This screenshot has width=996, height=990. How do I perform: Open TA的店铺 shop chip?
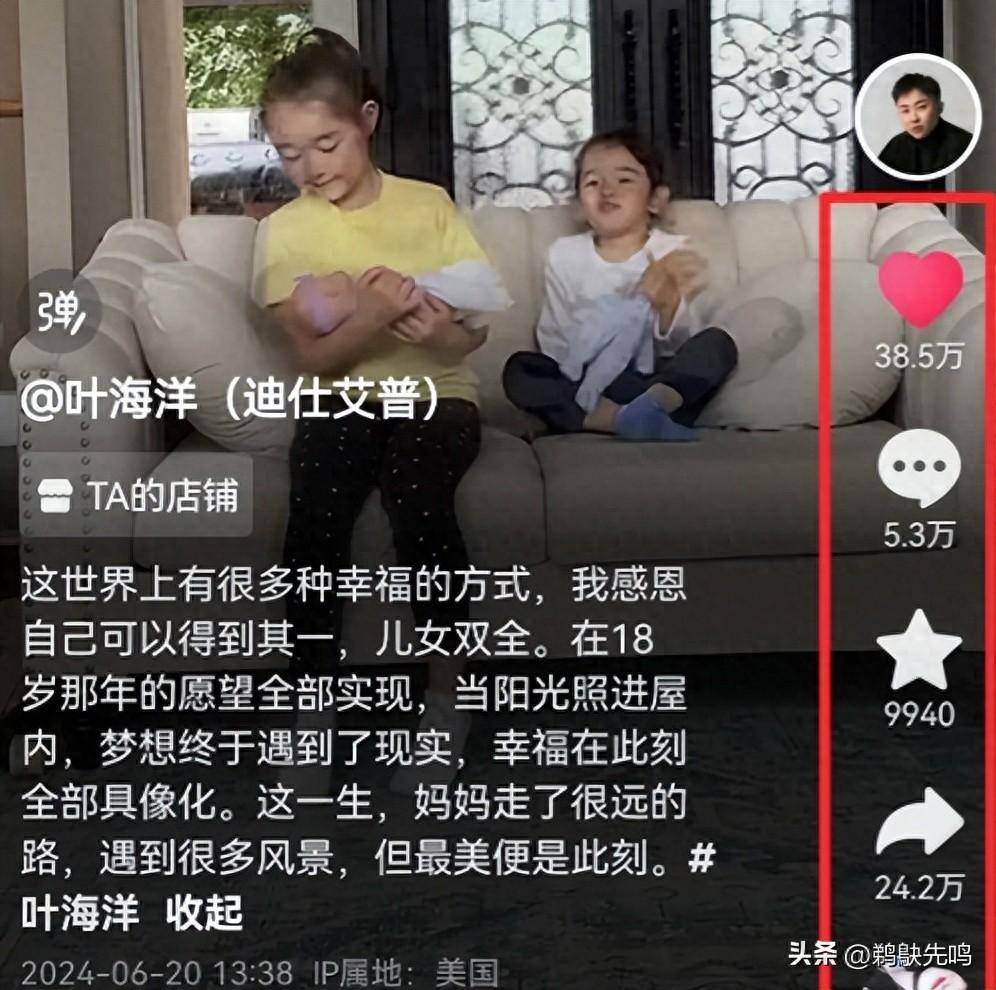(138, 497)
